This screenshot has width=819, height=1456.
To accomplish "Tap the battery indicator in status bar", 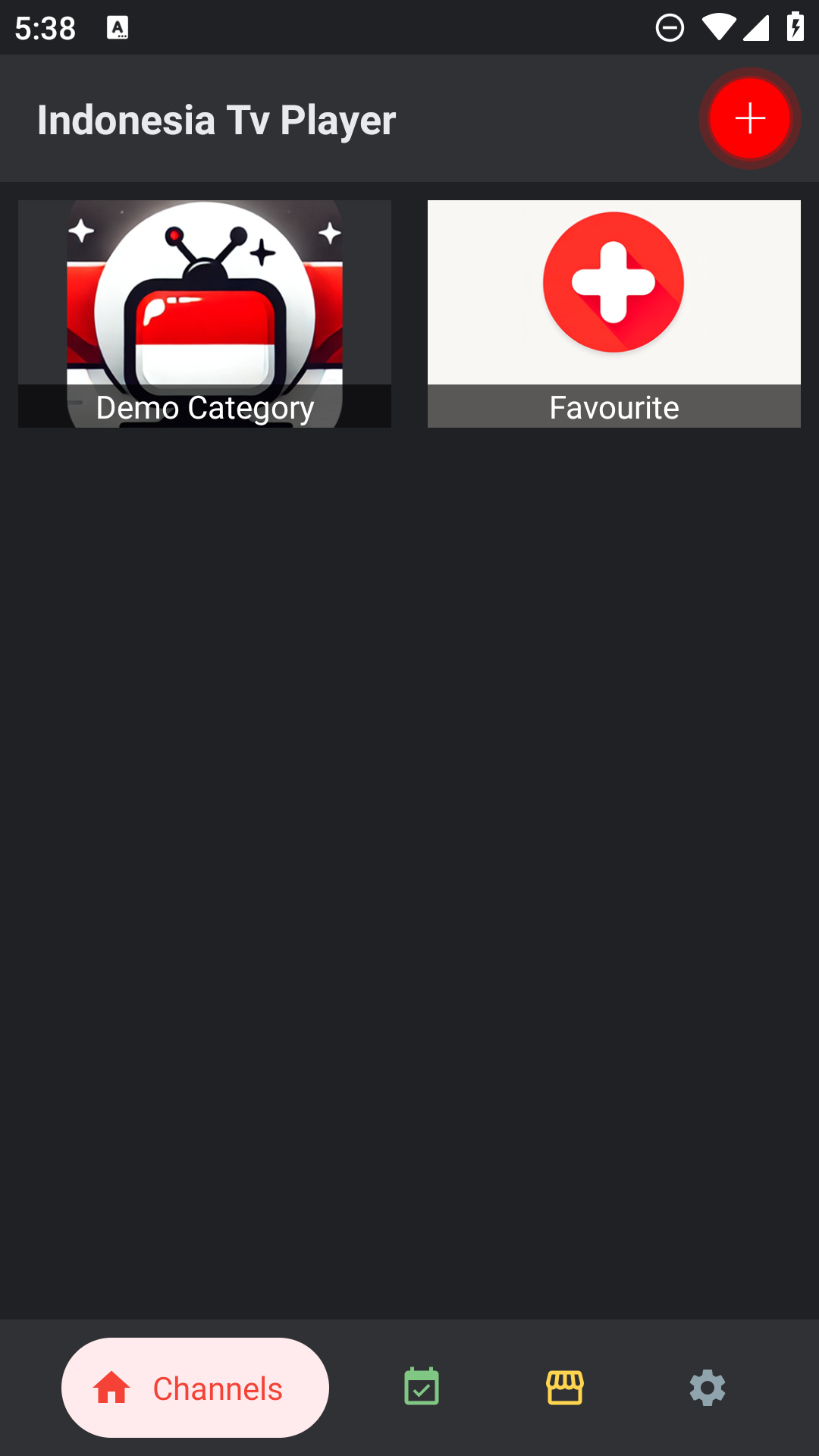I will (x=795, y=27).
